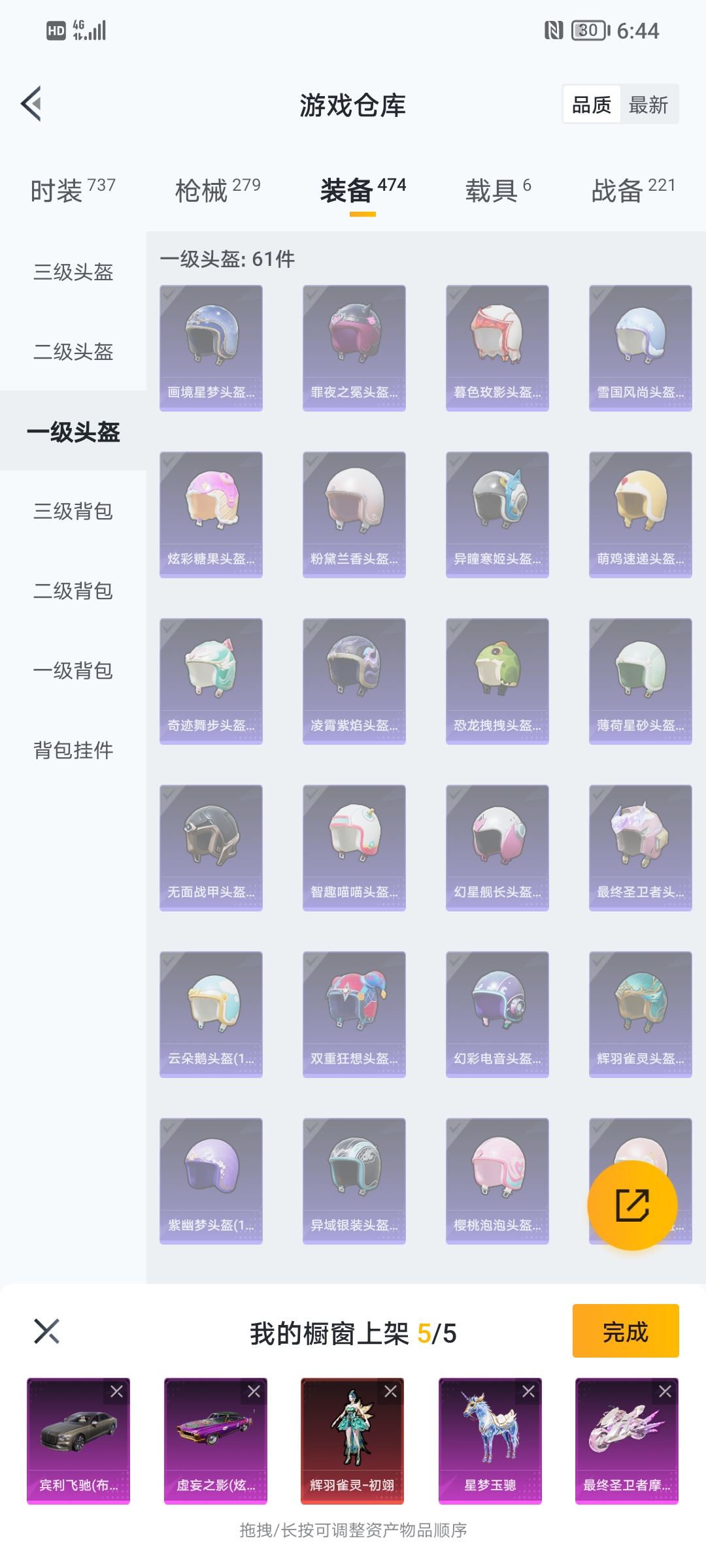Select 二级头盔 in the side list
The width and height of the screenshot is (706, 1568).
tap(73, 351)
